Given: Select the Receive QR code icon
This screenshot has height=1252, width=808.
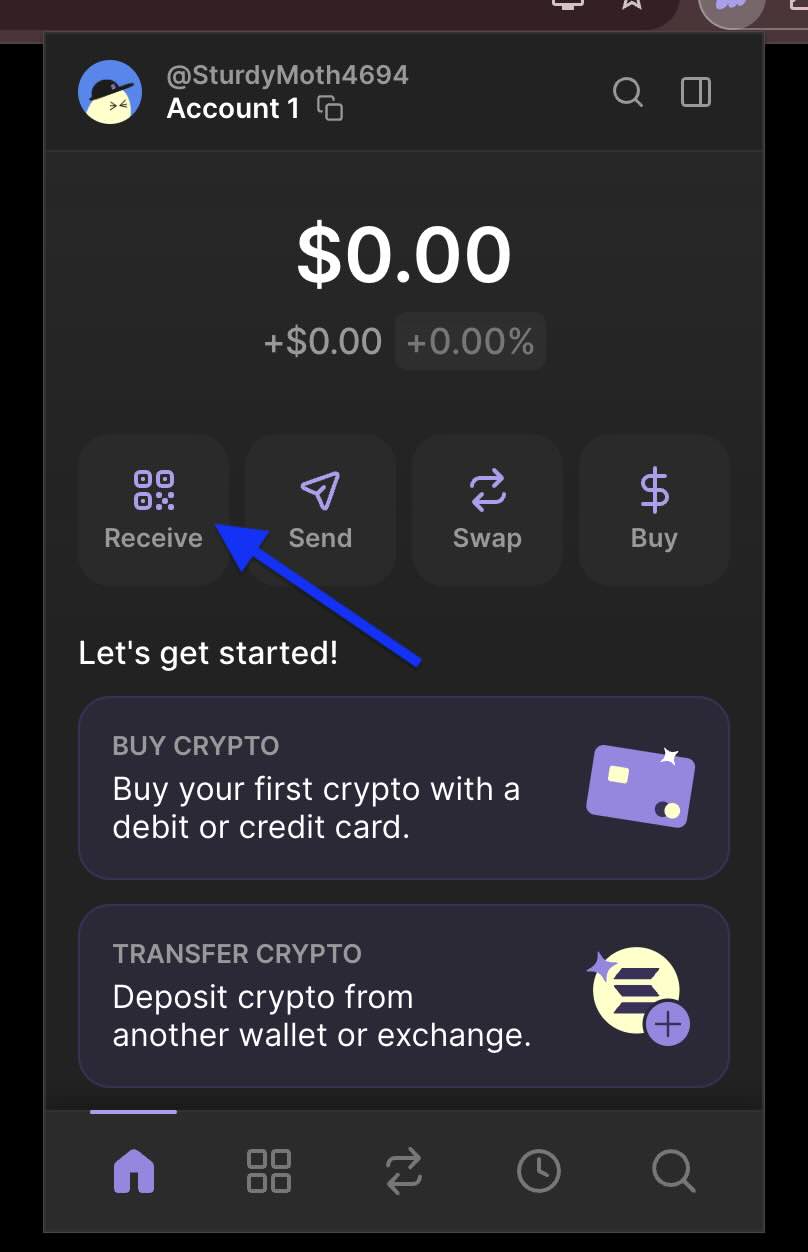Looking at the screenshot, I should click(x=153, y=490).
